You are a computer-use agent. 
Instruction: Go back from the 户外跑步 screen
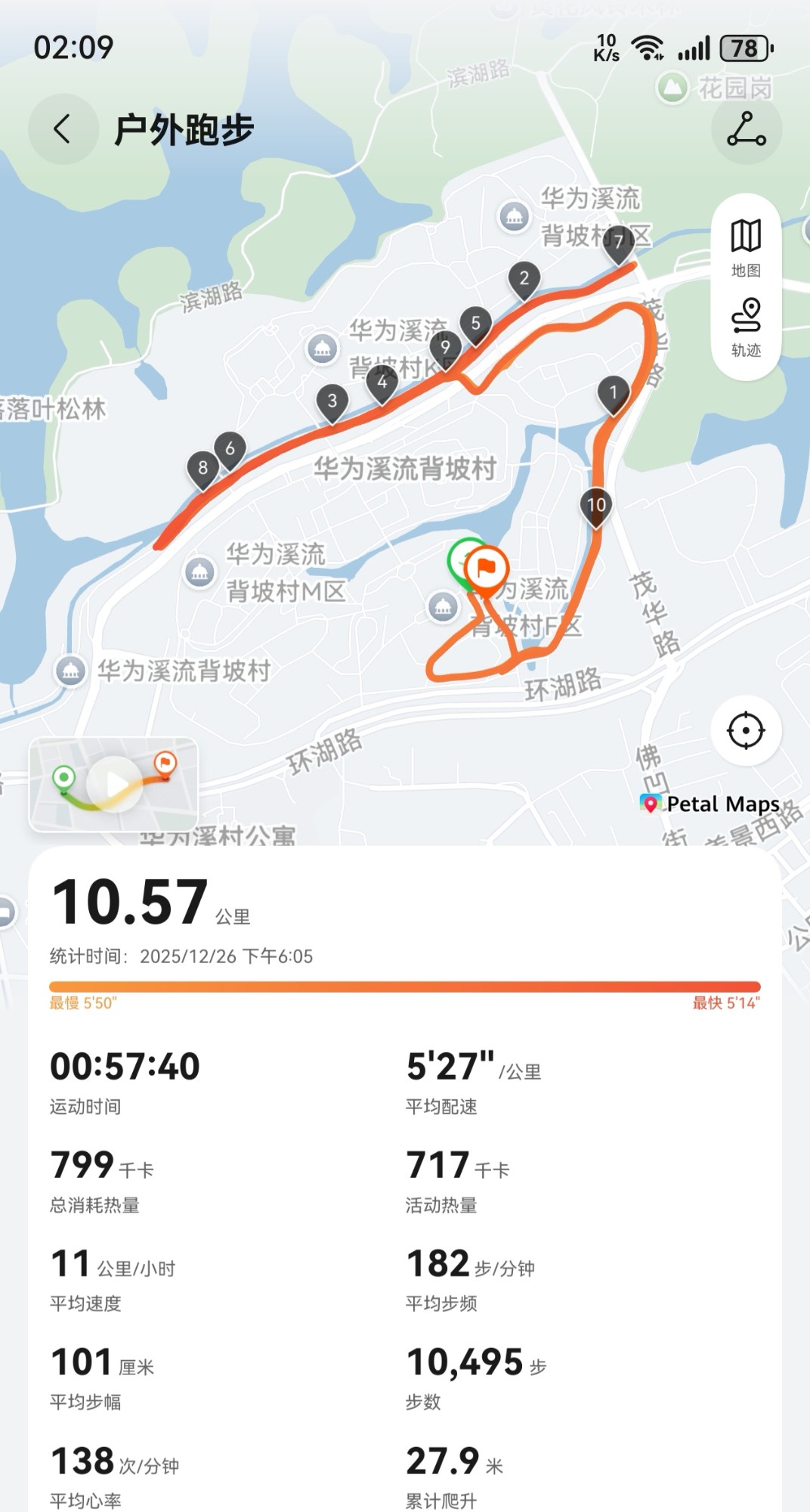63,129
